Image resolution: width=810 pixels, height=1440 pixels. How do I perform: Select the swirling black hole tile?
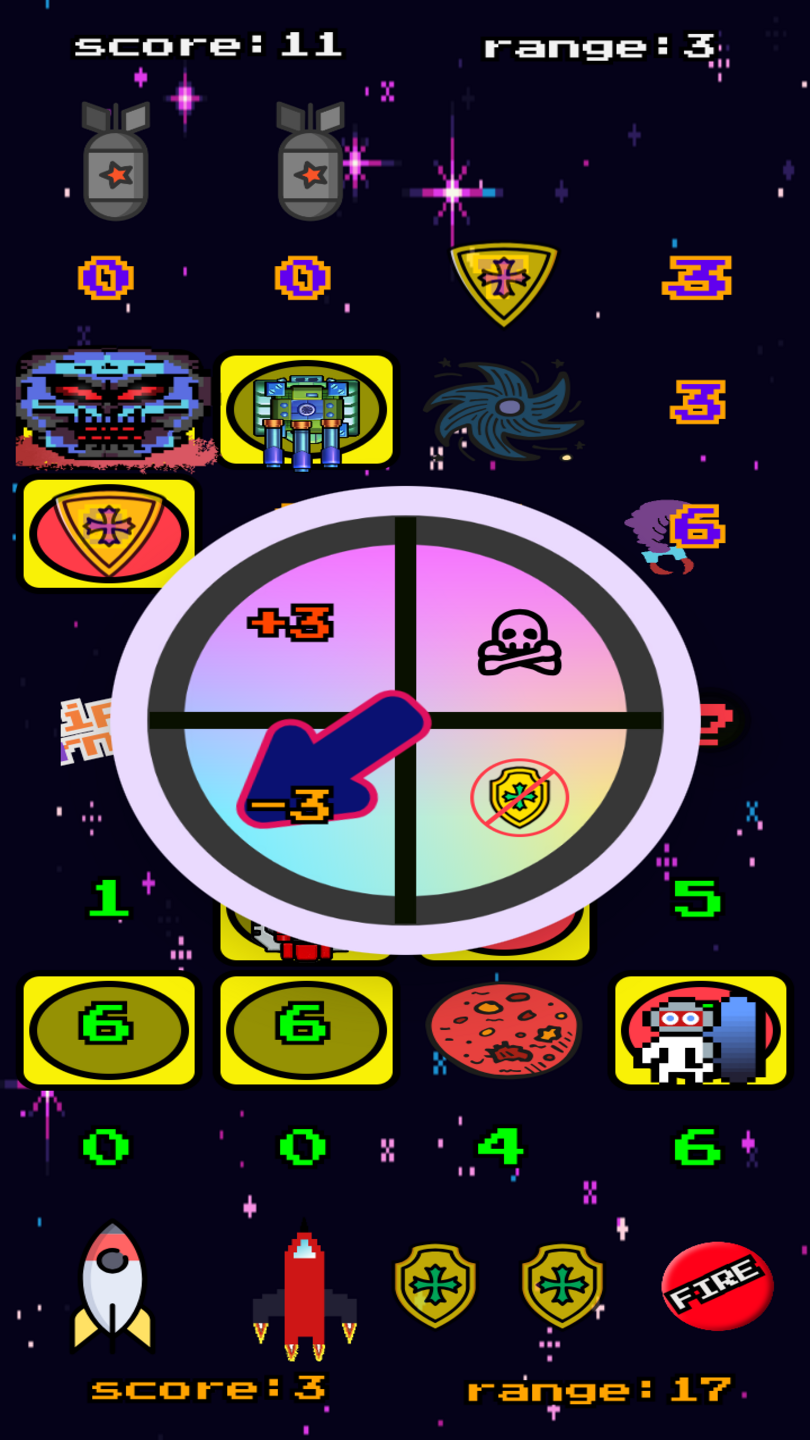pos(503,407)
